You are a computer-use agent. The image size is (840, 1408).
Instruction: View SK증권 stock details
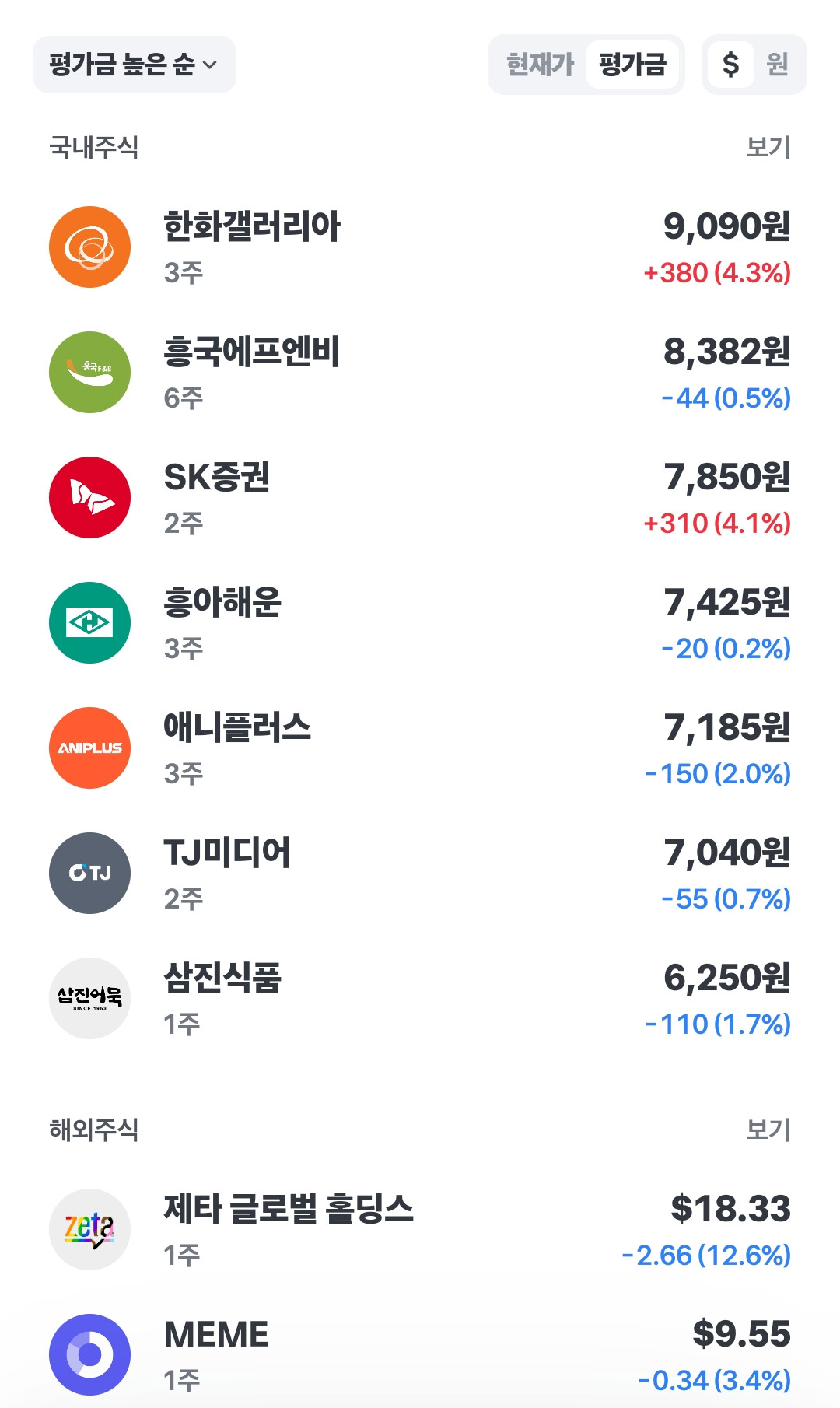coord(420,498)
